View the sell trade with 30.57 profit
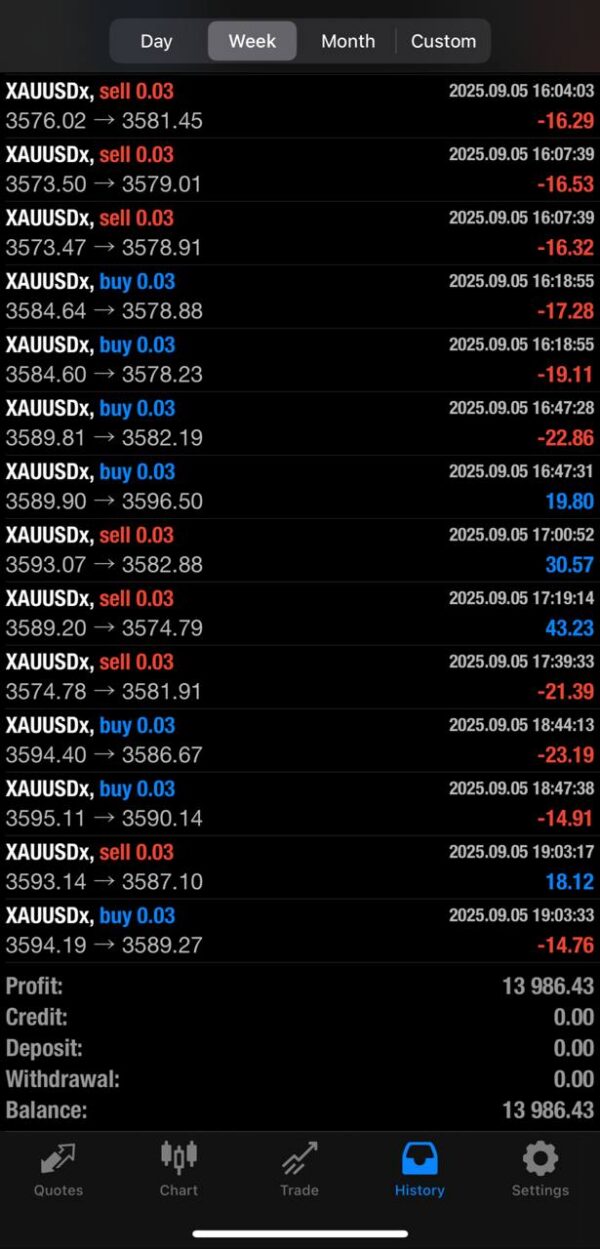This screenshot has height=1249, width=600. [300, 550]
